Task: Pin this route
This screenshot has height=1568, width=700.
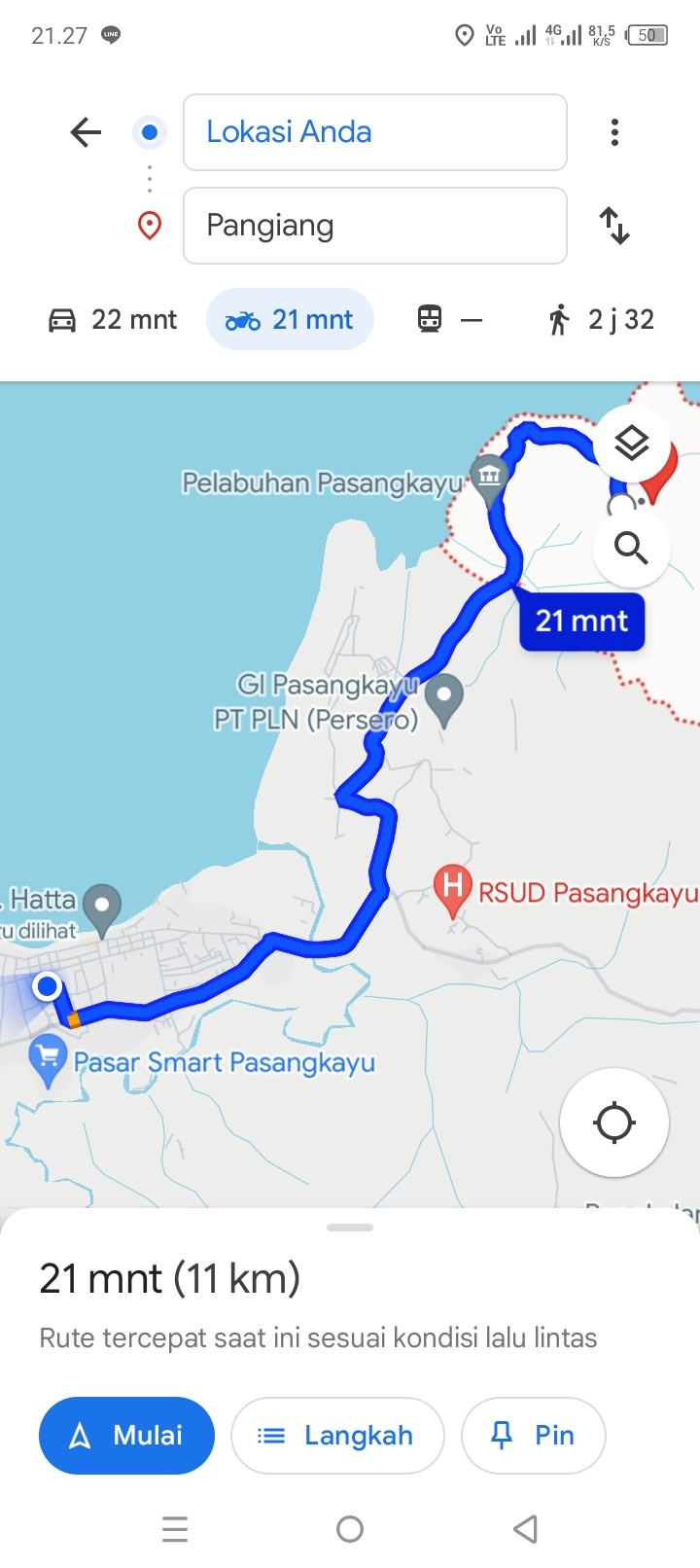Action: click(x=534, y=1436)
